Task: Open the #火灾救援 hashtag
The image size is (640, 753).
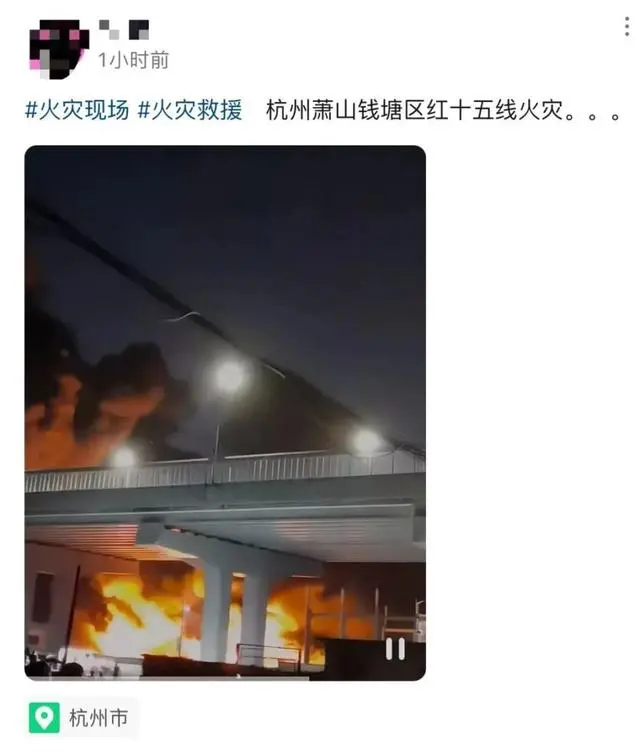Action: pos(190,111)
